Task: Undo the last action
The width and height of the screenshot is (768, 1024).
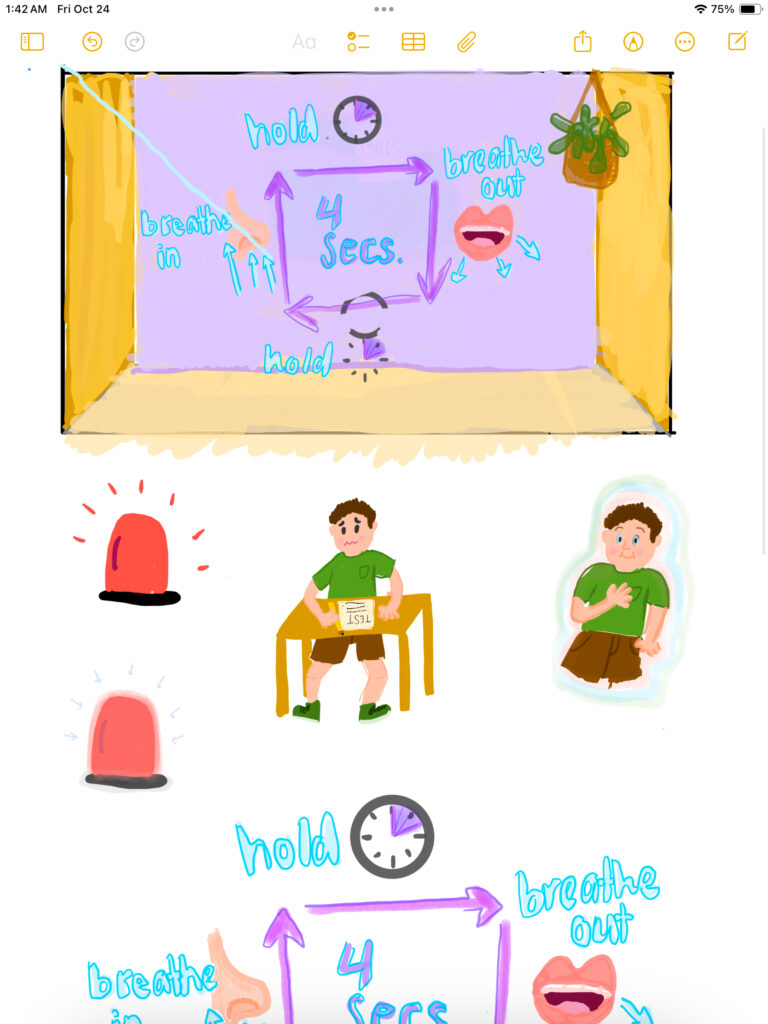Action: click(x=92, y=42)
